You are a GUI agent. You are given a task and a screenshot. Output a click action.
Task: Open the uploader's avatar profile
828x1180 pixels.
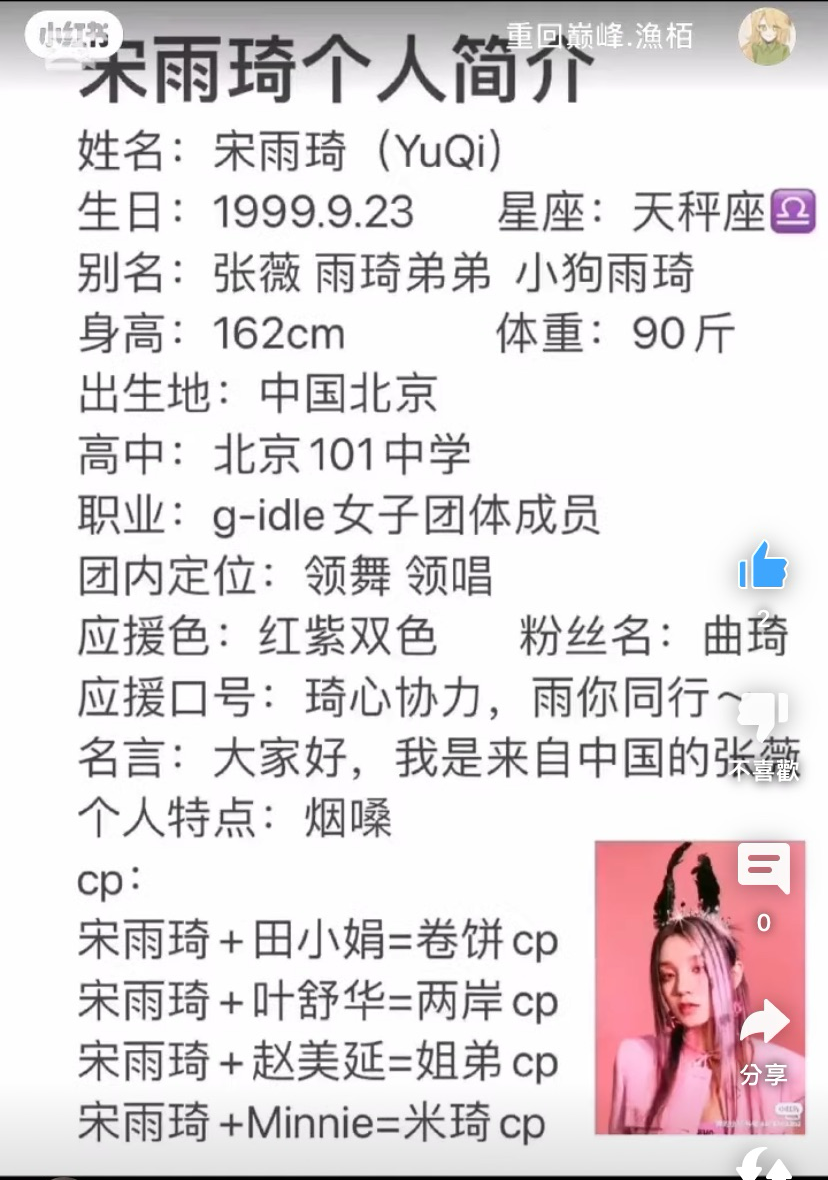[767, 36]
